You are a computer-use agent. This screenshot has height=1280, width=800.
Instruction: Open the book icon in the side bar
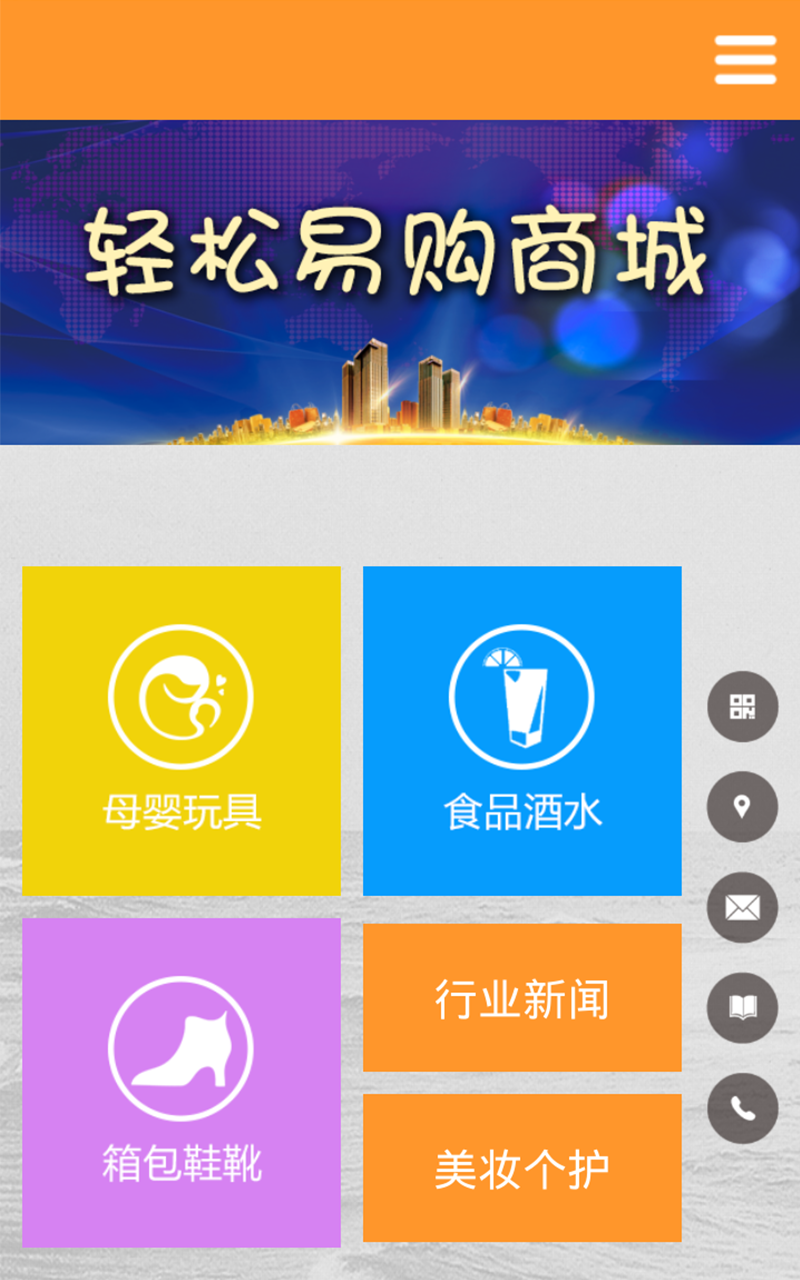coord(742,1008)
